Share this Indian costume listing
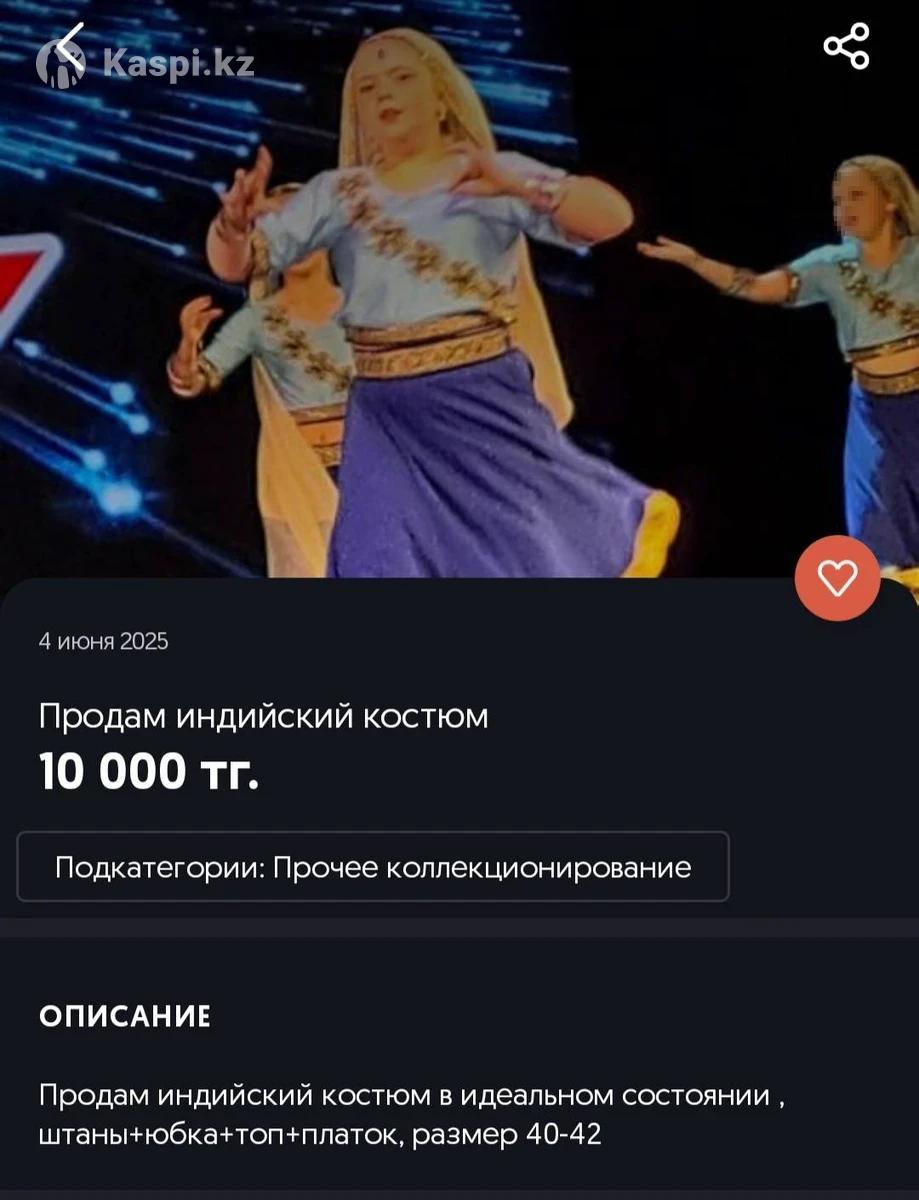919x1200 pixels. 846,46
